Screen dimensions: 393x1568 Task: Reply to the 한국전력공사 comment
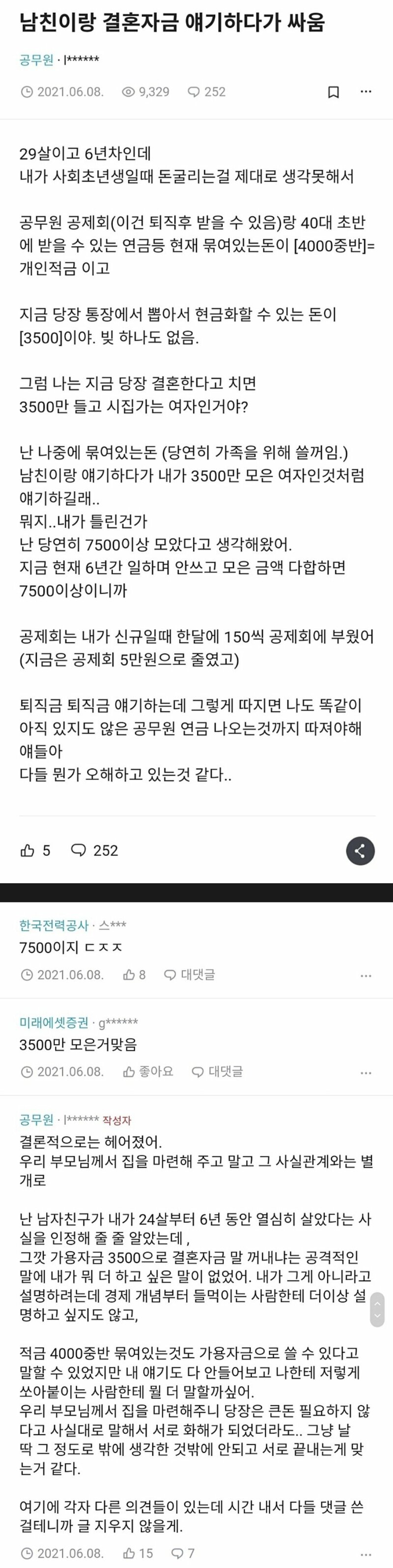[190, 975]
